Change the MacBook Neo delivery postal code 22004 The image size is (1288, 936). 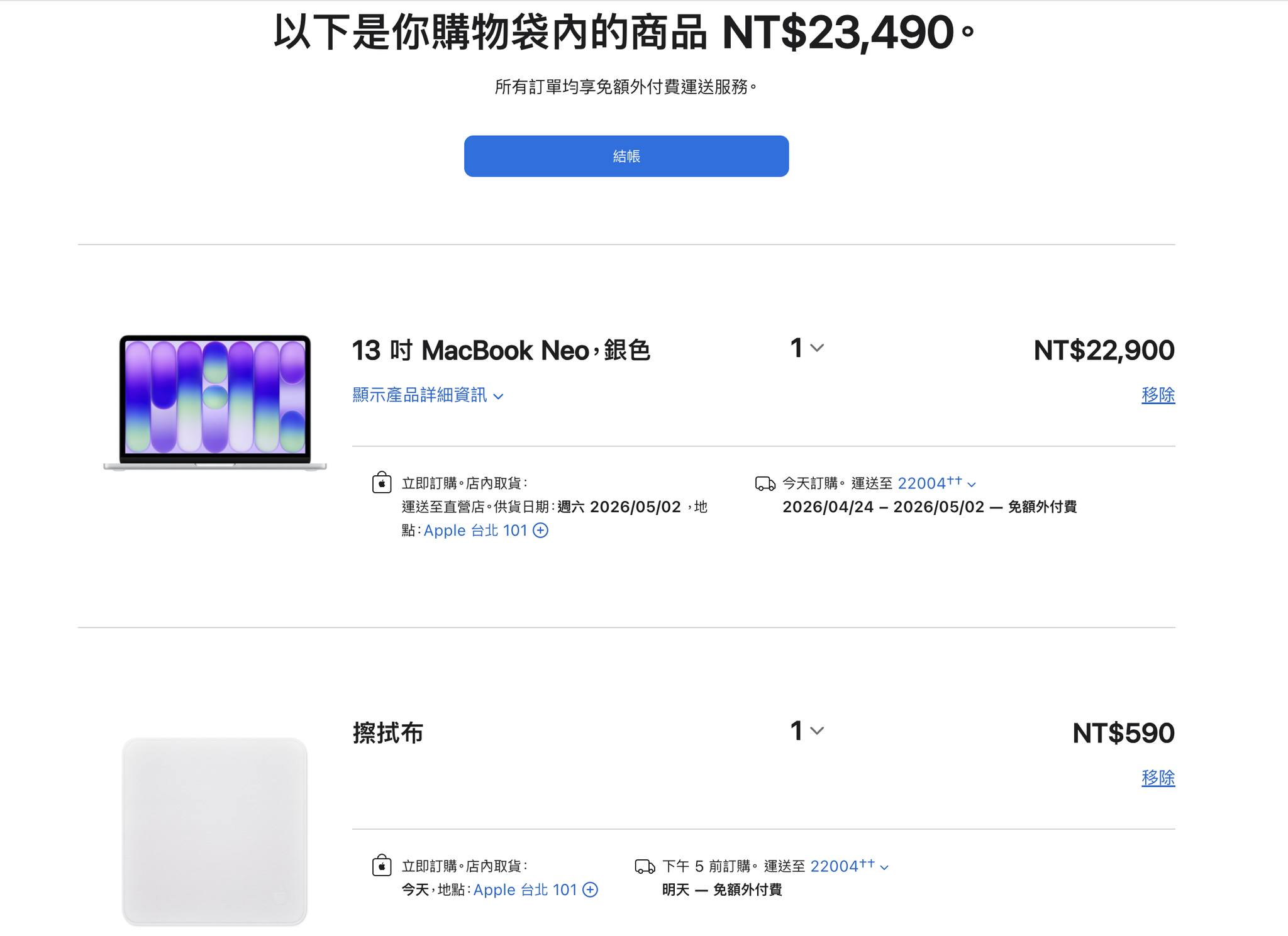pyautogui.click(x=936, y=483)
